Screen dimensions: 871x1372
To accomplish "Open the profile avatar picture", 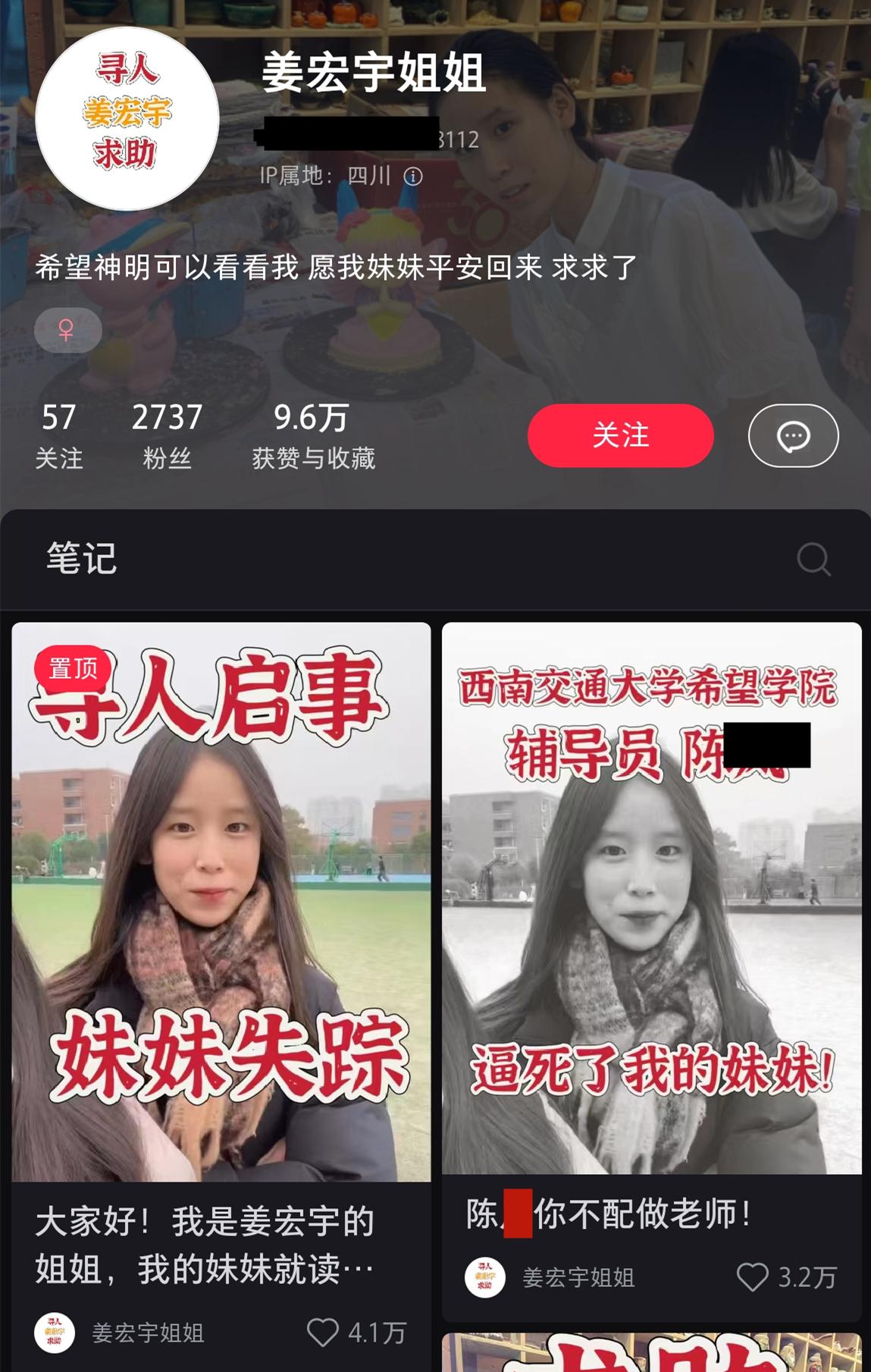I will pos(127,118).
